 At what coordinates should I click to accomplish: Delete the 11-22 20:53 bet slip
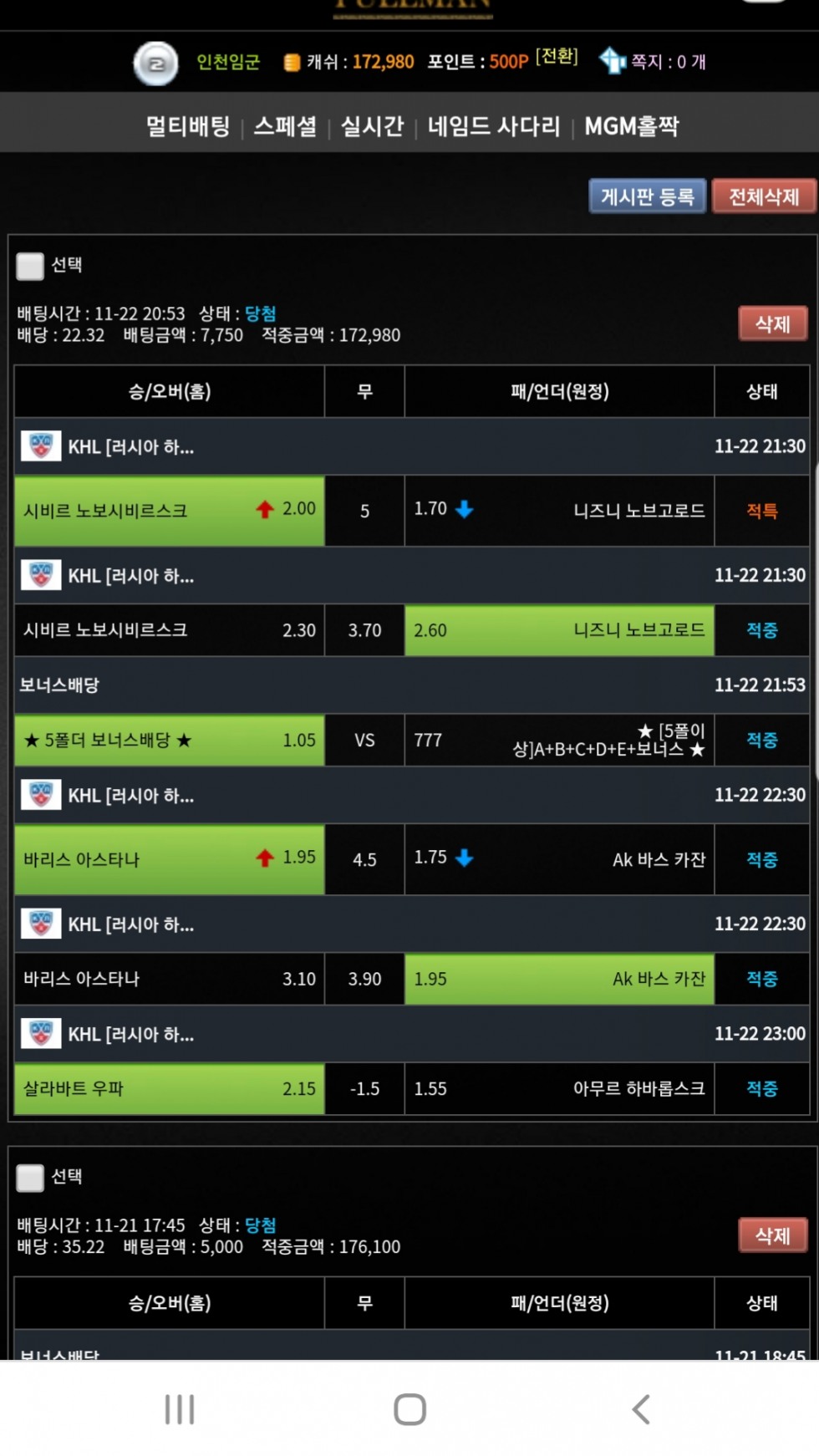[x=773, y=323]
